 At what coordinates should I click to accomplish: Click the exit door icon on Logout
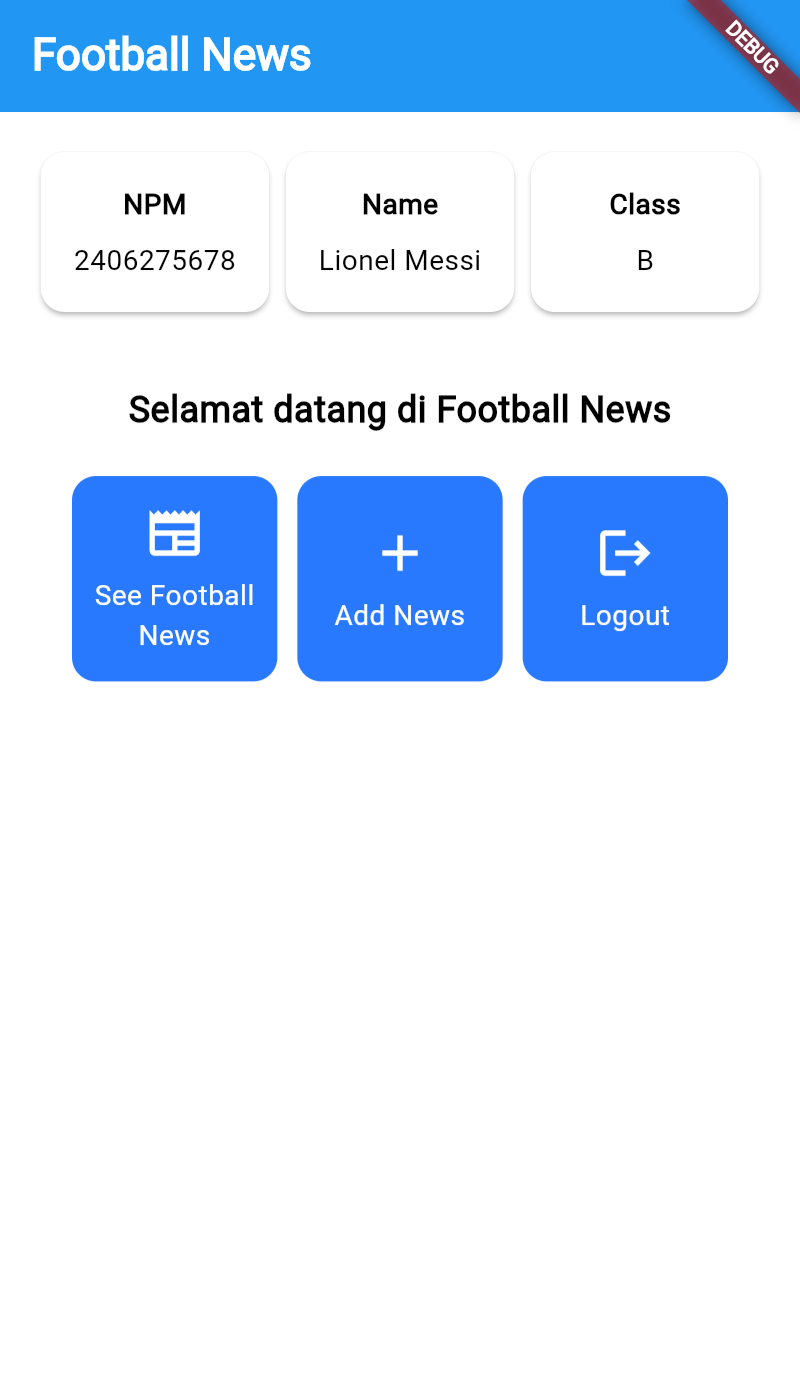(625, 552)
